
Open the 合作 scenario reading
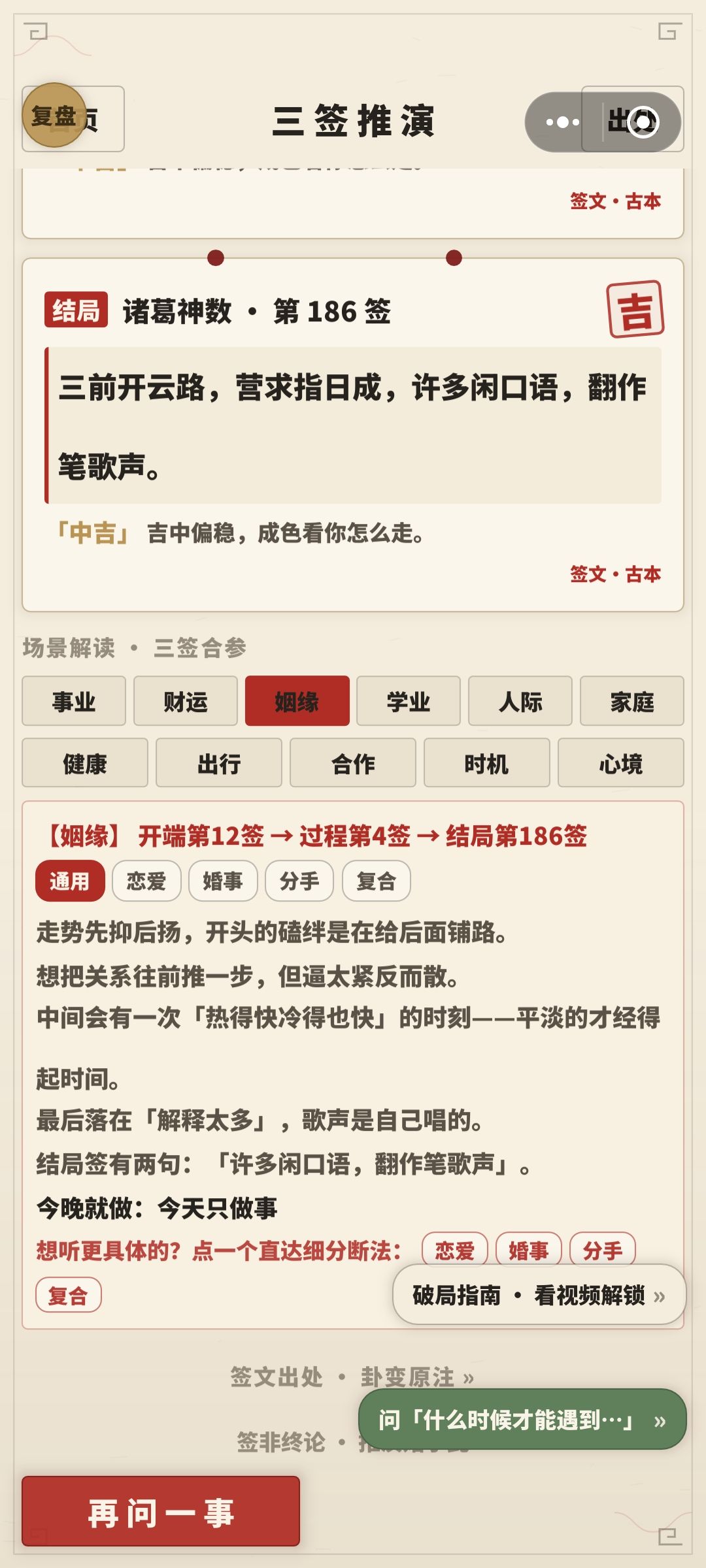(353, 763)
